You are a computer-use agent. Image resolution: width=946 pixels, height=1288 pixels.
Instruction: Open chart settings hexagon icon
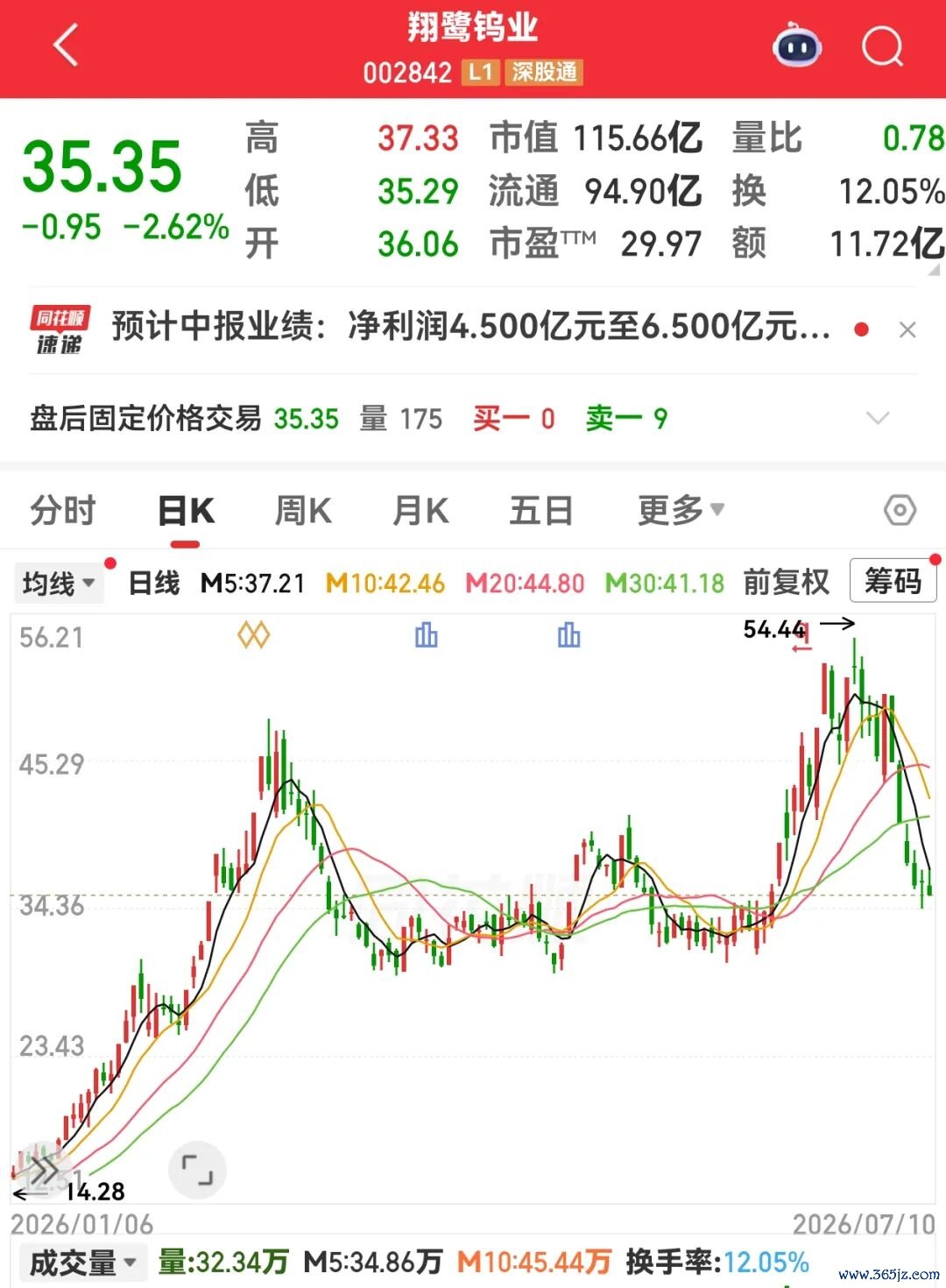point(900,510)
